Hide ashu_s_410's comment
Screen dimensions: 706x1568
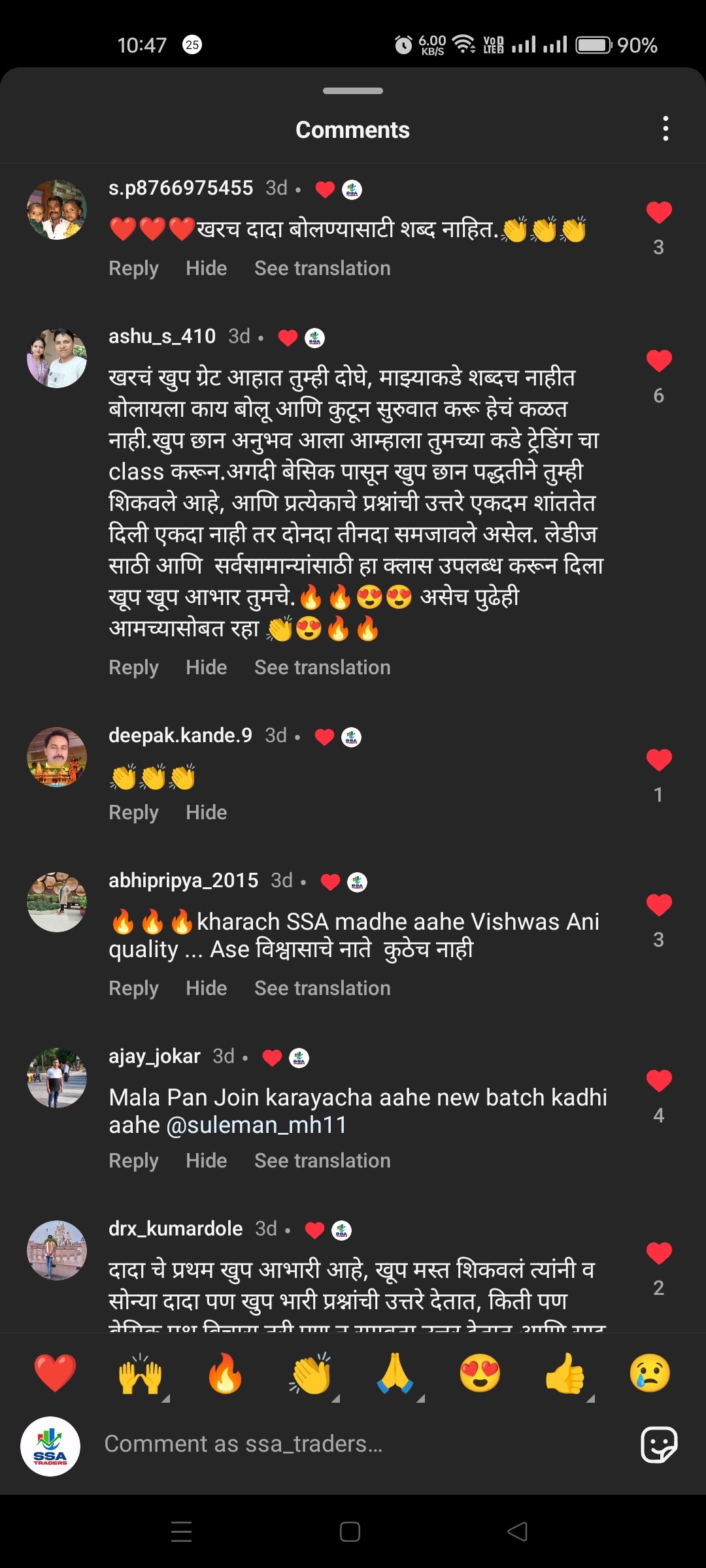[x=207, y=668]
